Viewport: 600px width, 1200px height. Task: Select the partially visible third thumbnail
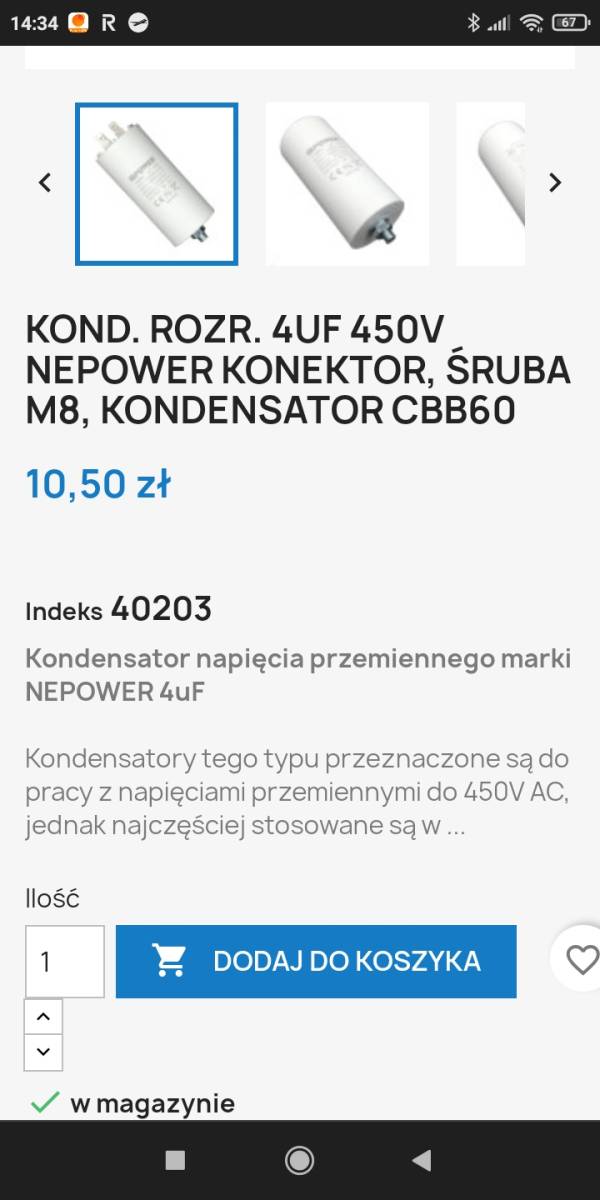click(x=490, y=184)
